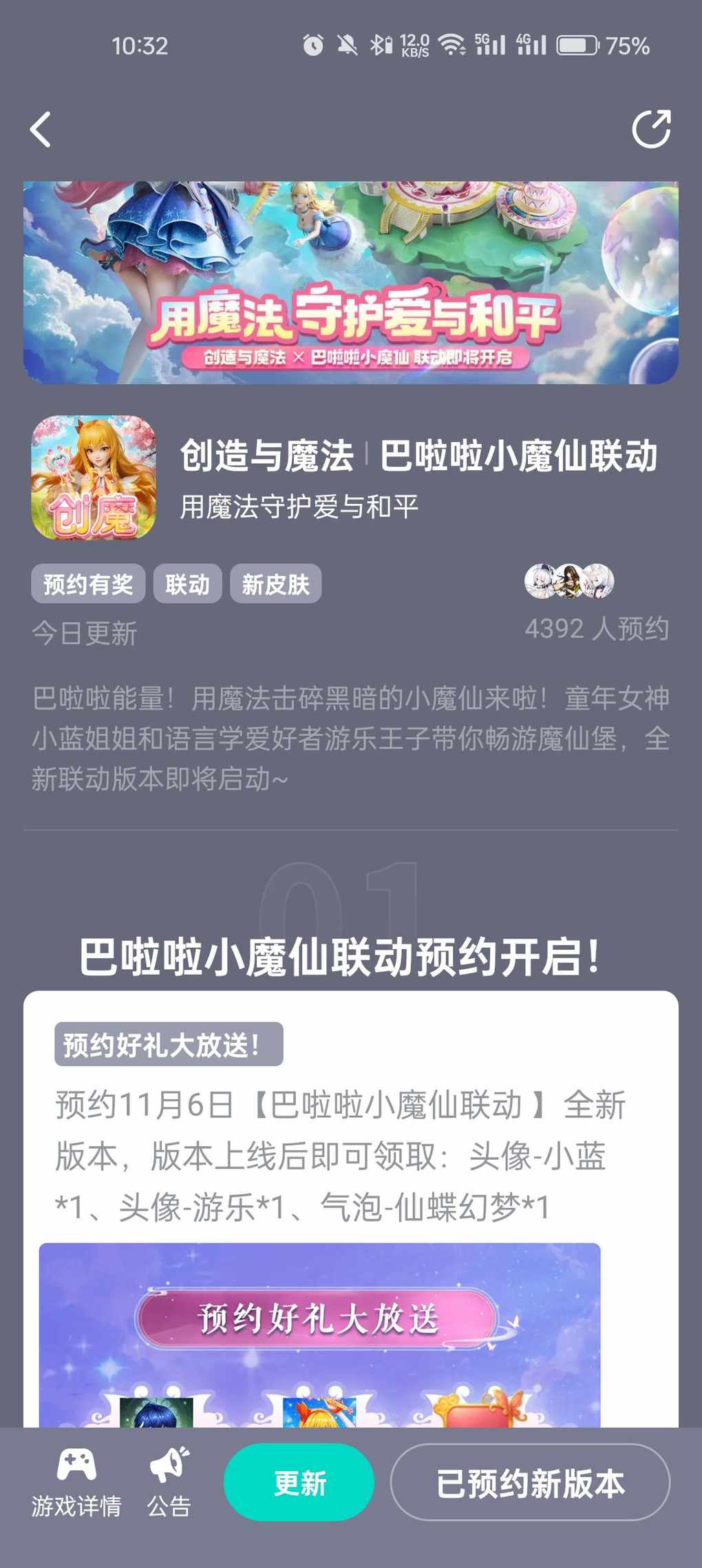
Task: Open the 用魔法守护爱与和平 banner
Action: (351, 282)
